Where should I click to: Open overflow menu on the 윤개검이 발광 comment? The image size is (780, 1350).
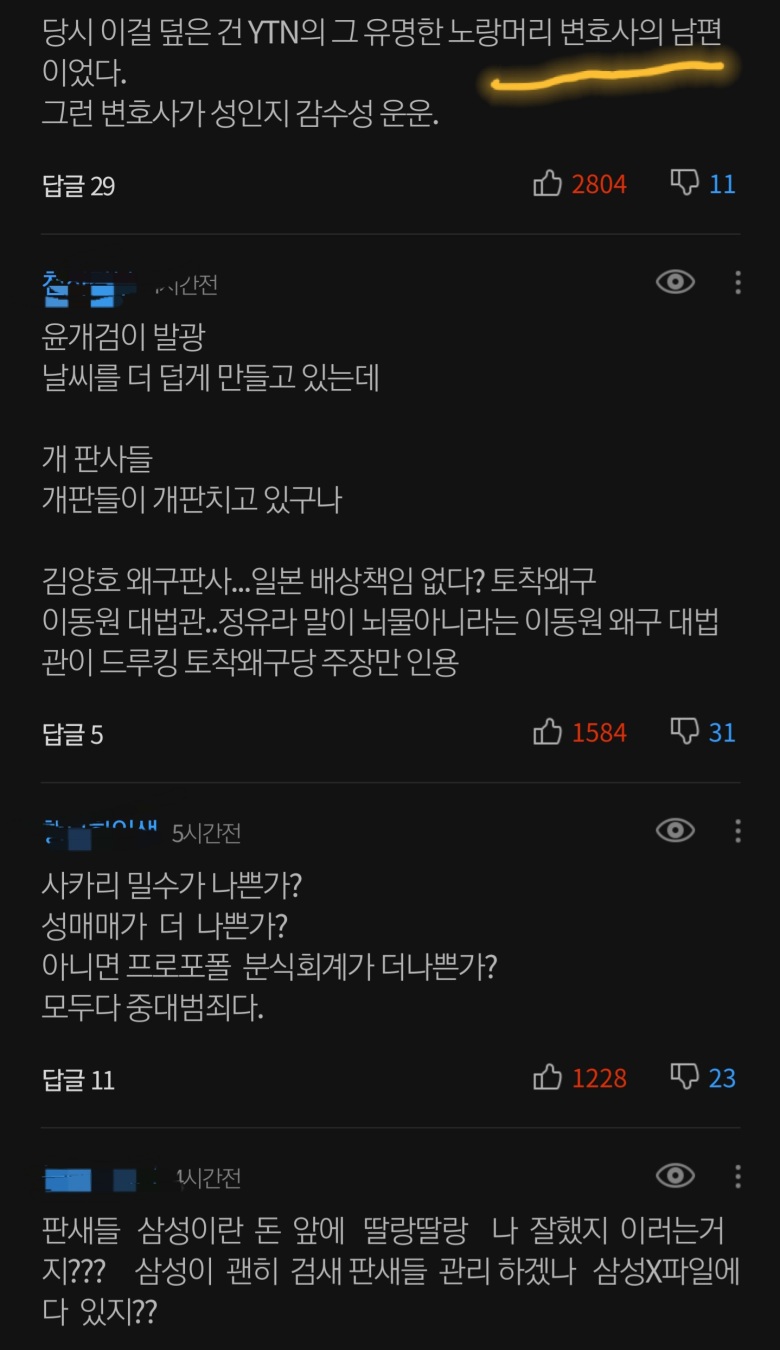click(x=738, y=283)
